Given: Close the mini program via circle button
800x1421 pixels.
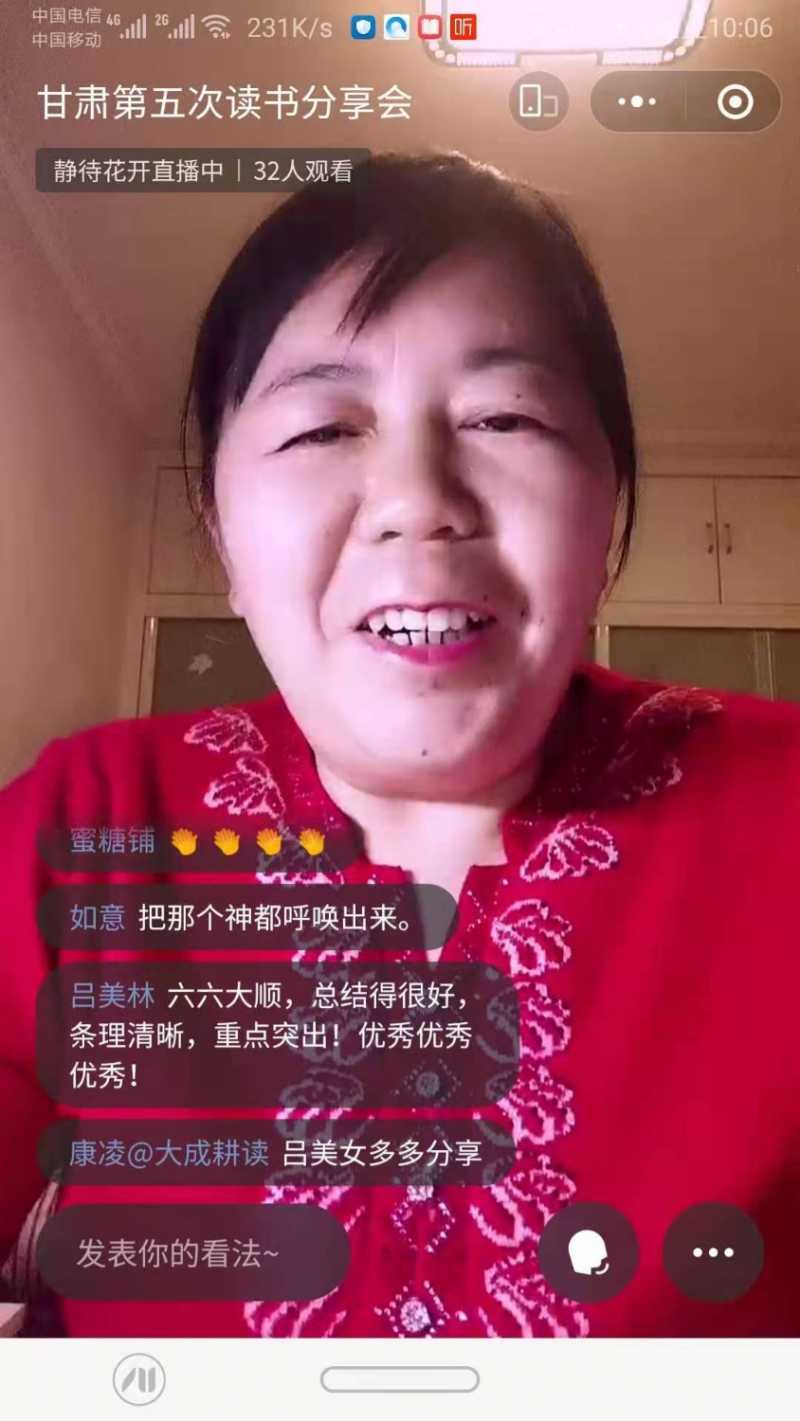Looking at the screenshot, I should [735, 101].
